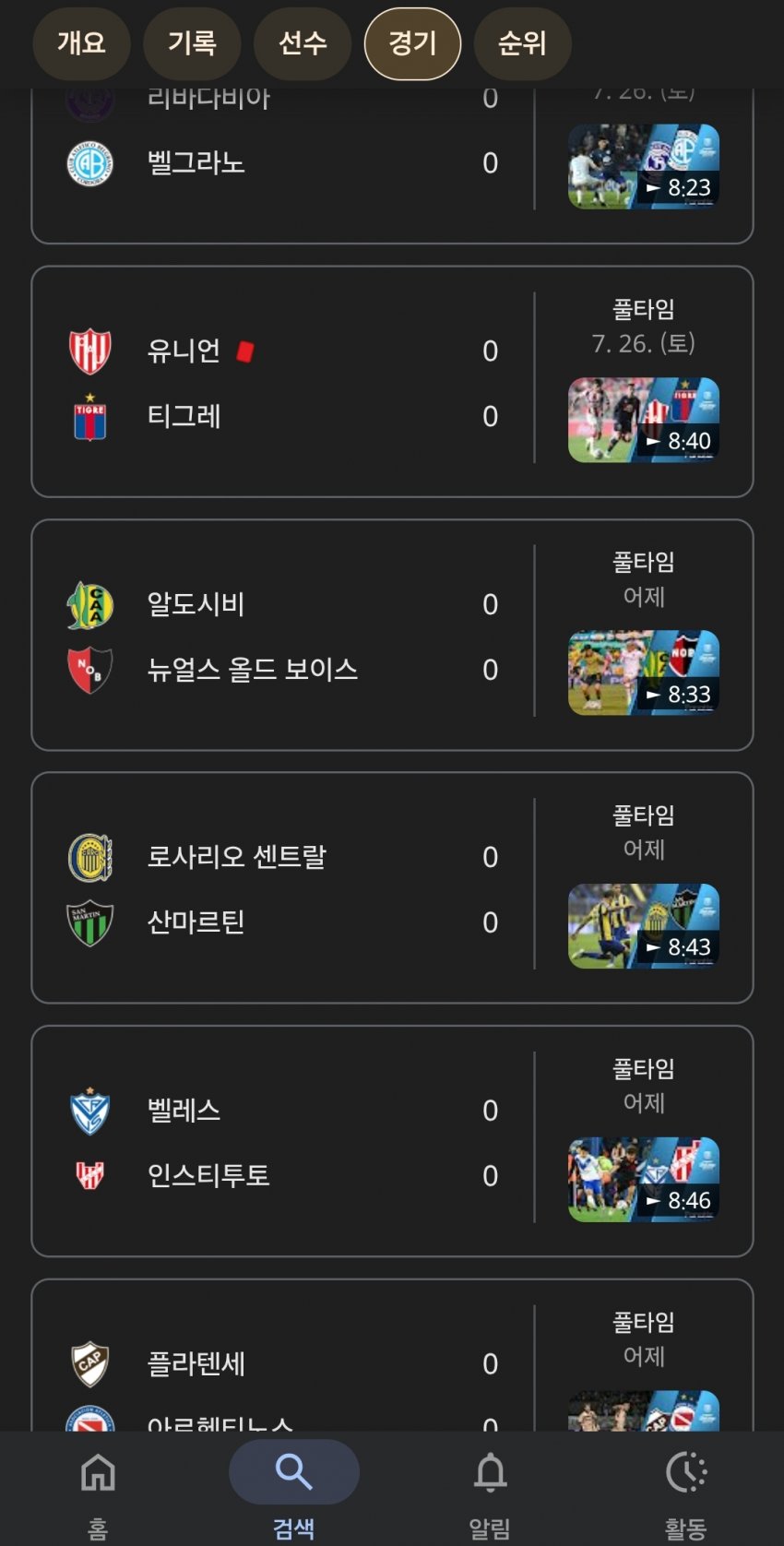Viewport: 784px width, 1546px height.
Task: Switch to the 활동 tab
Action: (x=685, y=1488)
